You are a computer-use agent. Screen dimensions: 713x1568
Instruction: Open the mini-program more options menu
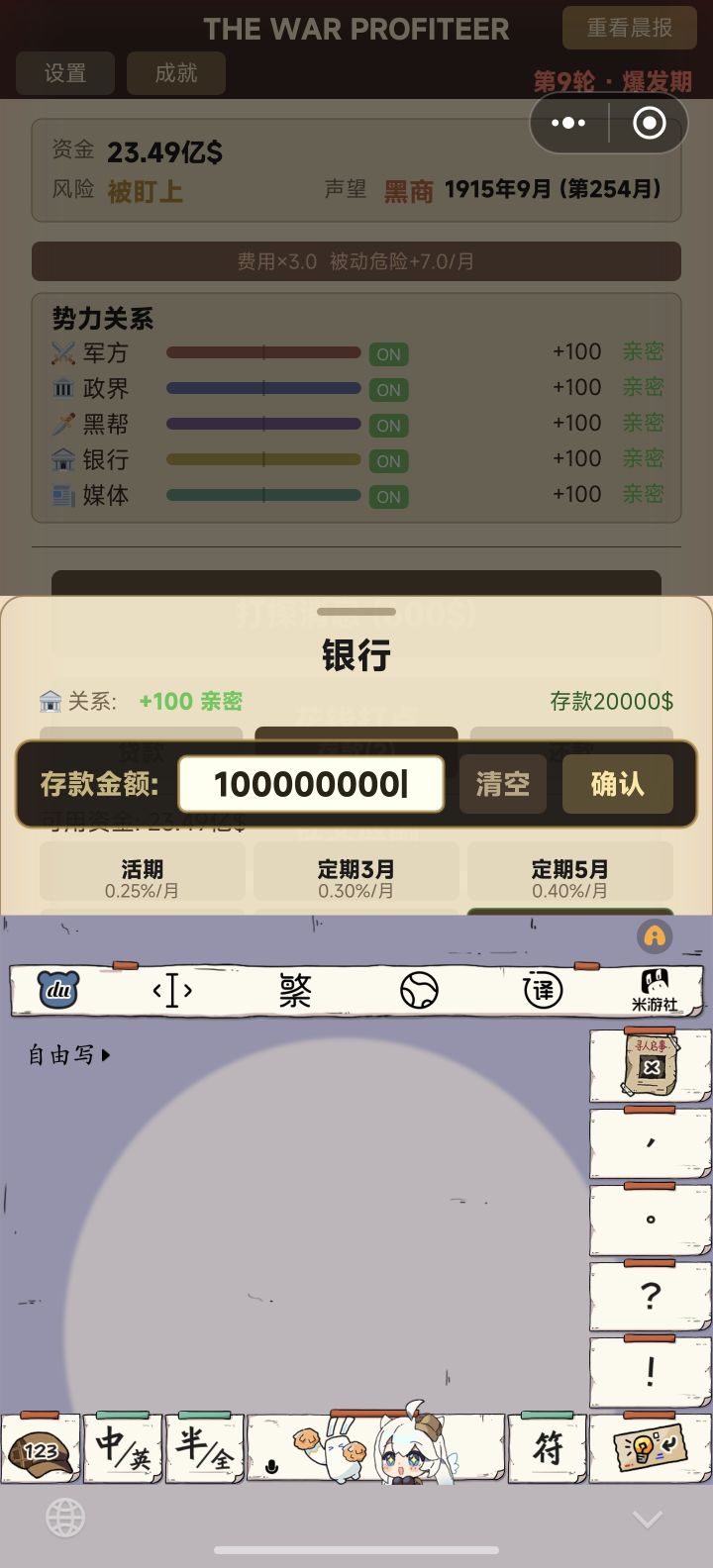pos(567,123)
